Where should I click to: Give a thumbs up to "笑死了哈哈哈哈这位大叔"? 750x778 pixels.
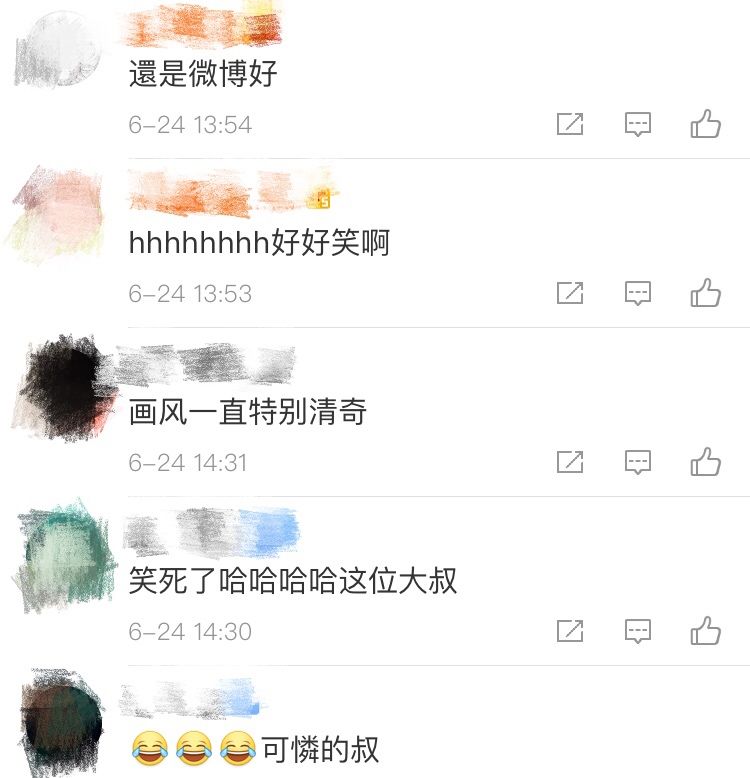tap(706, 631)
